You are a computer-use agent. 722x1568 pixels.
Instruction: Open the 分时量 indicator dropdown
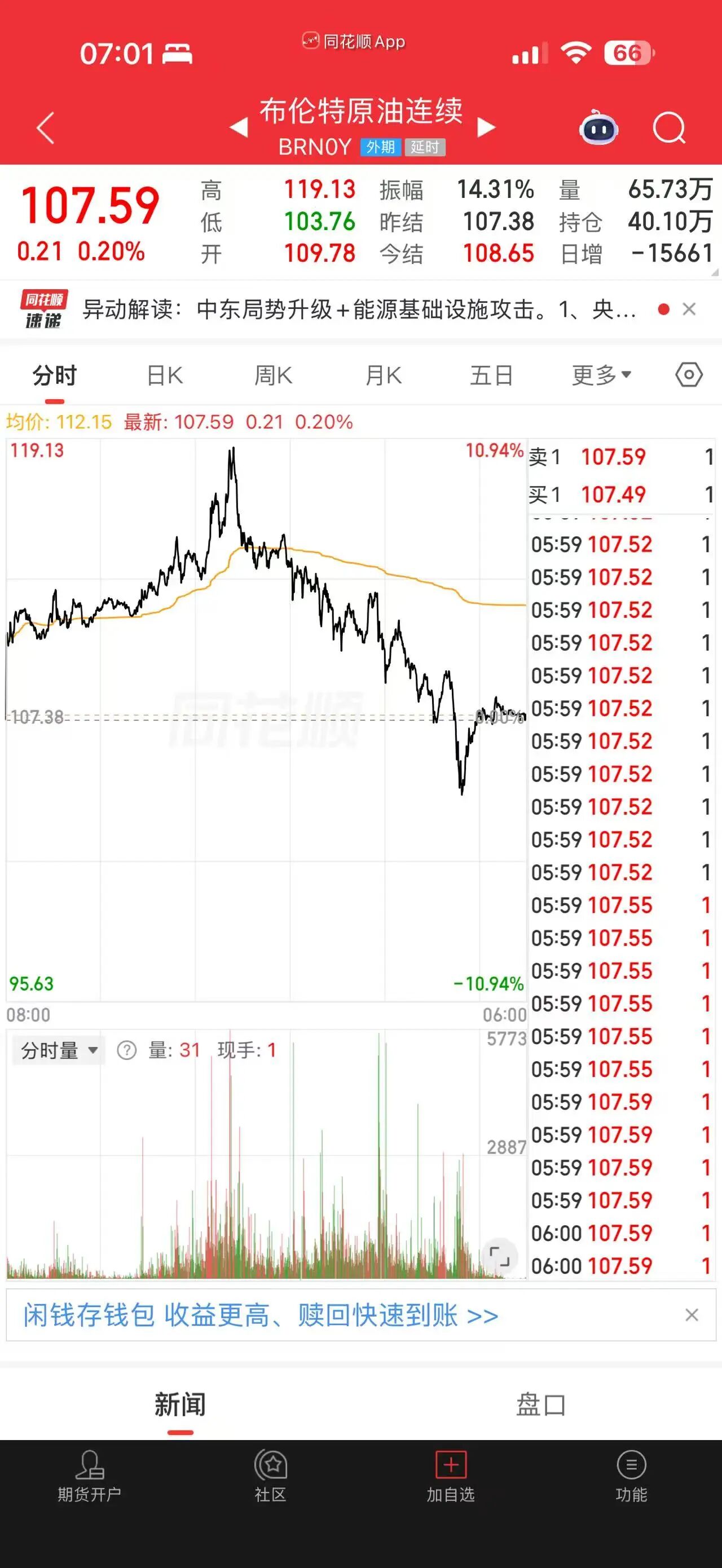tap(59, 1050)
